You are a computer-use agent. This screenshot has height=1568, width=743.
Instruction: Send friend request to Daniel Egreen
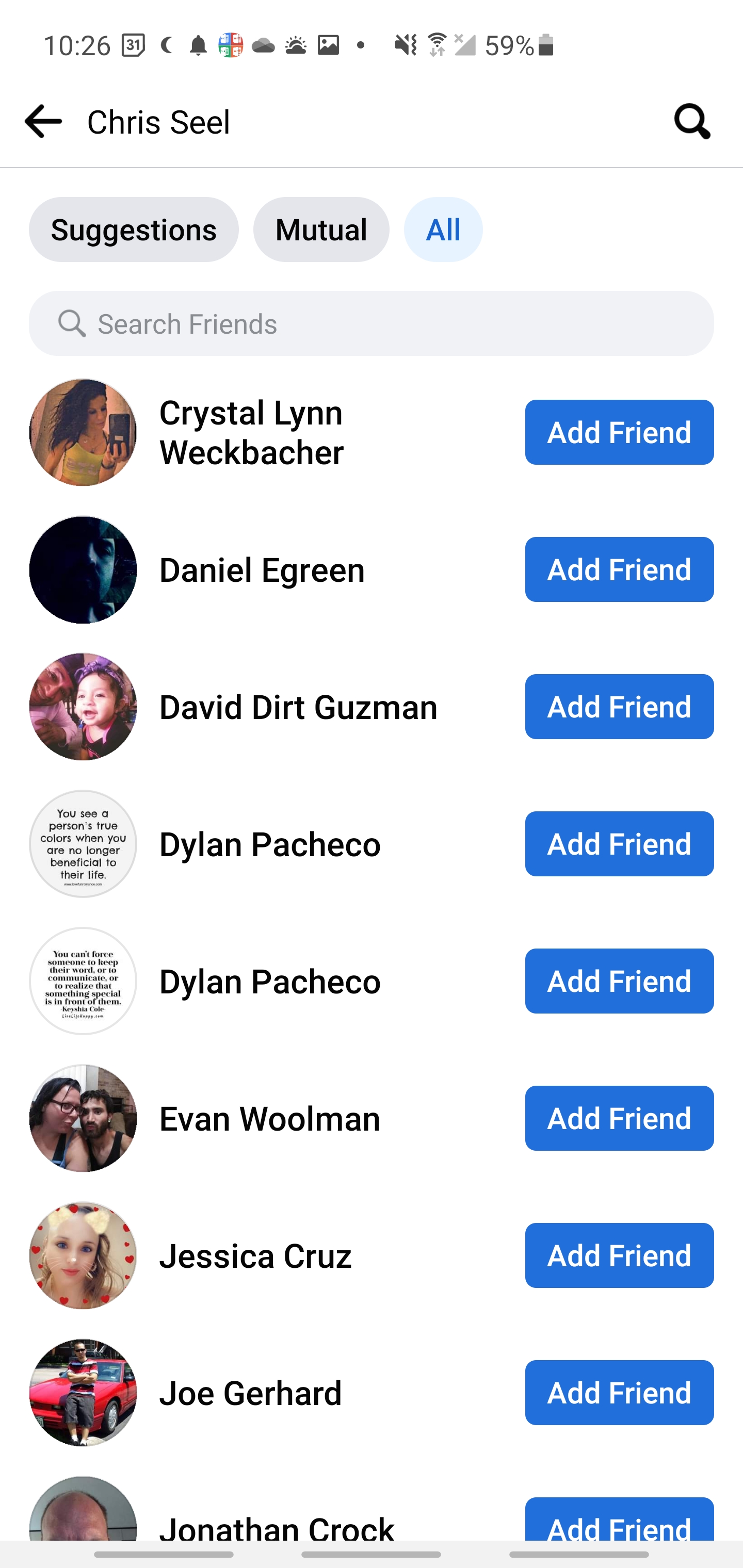pos(619,569)
